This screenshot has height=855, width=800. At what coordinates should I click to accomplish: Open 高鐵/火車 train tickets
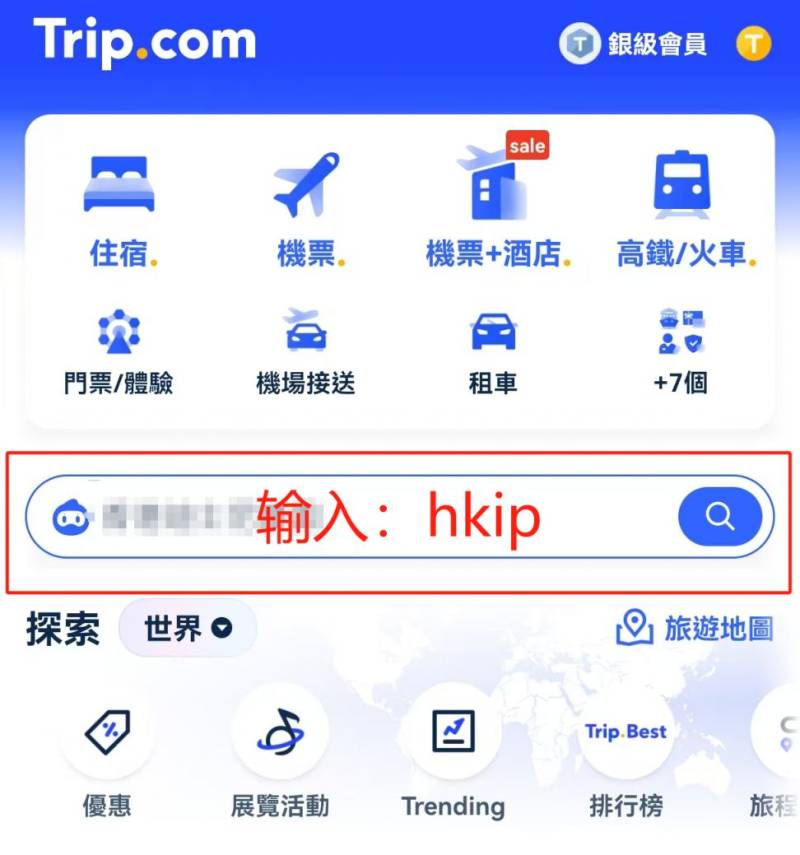(683, 212)
